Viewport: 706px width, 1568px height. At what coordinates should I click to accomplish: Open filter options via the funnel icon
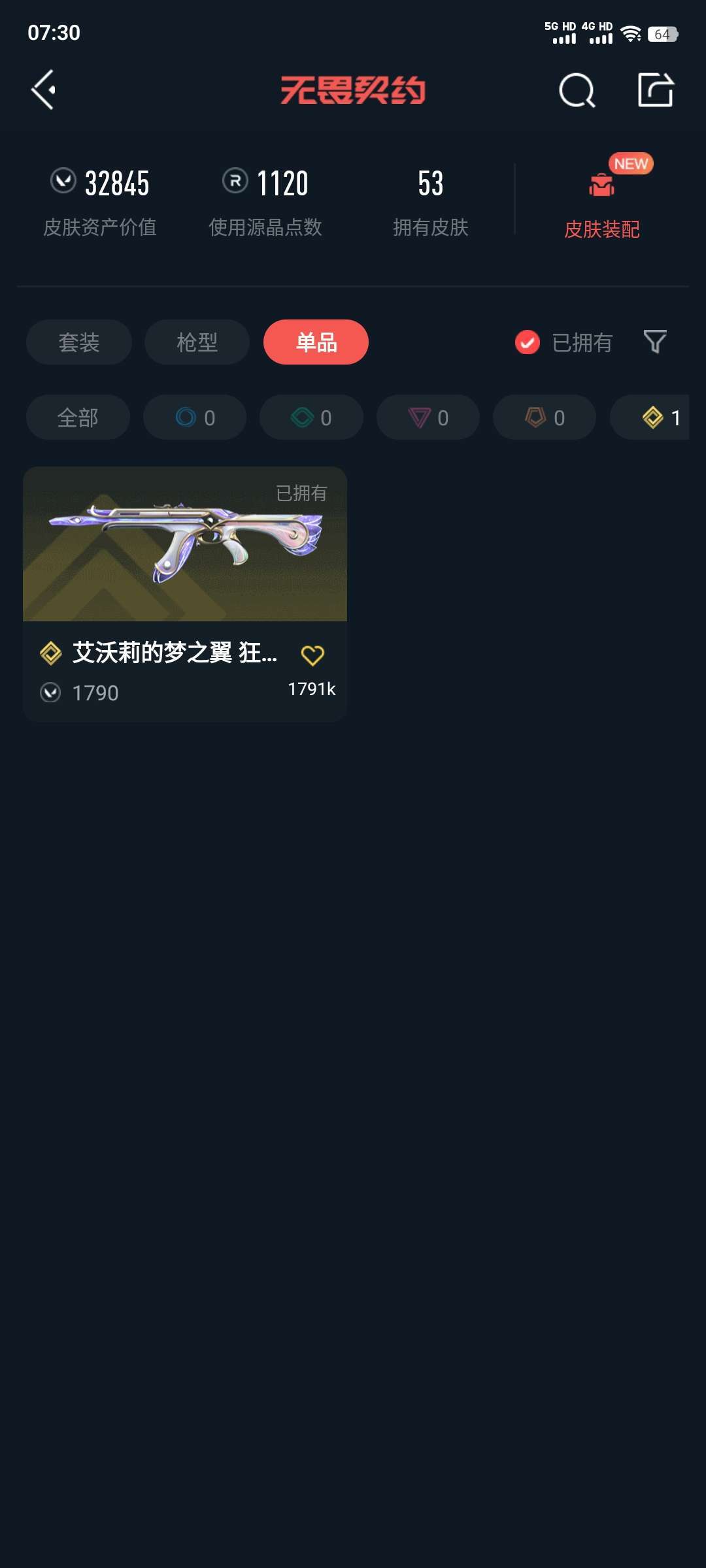656,342
